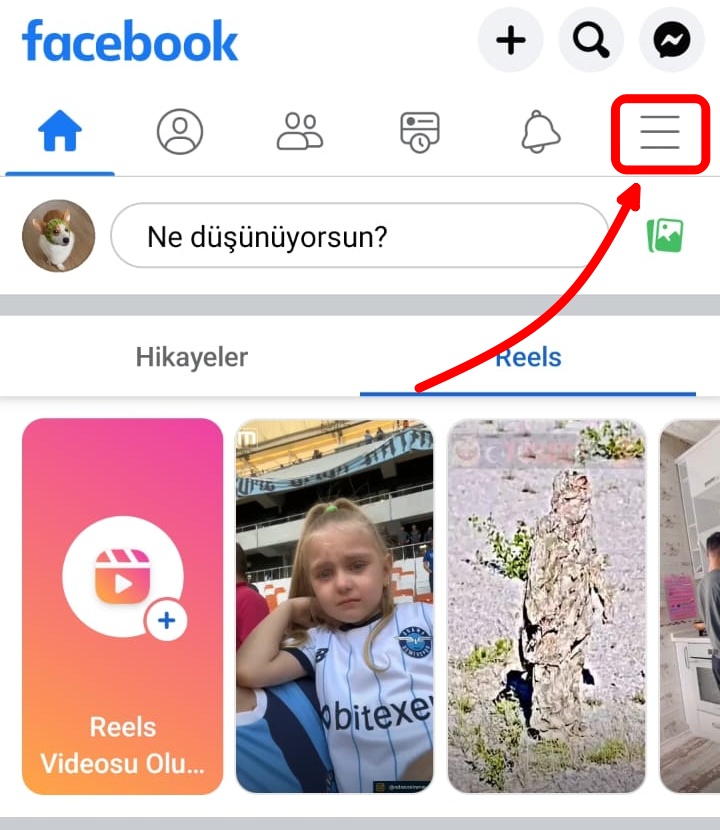The image size is (720, 830).
Task: Open the notifications bell
Action: tap(541, 132)
